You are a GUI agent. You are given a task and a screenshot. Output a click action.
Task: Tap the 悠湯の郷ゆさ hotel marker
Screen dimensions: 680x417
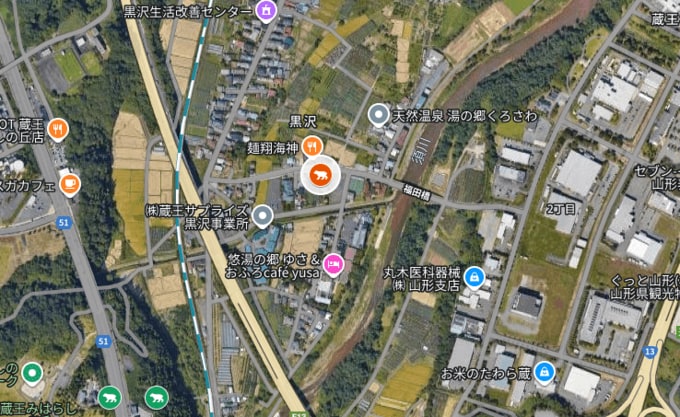(333, 263)
